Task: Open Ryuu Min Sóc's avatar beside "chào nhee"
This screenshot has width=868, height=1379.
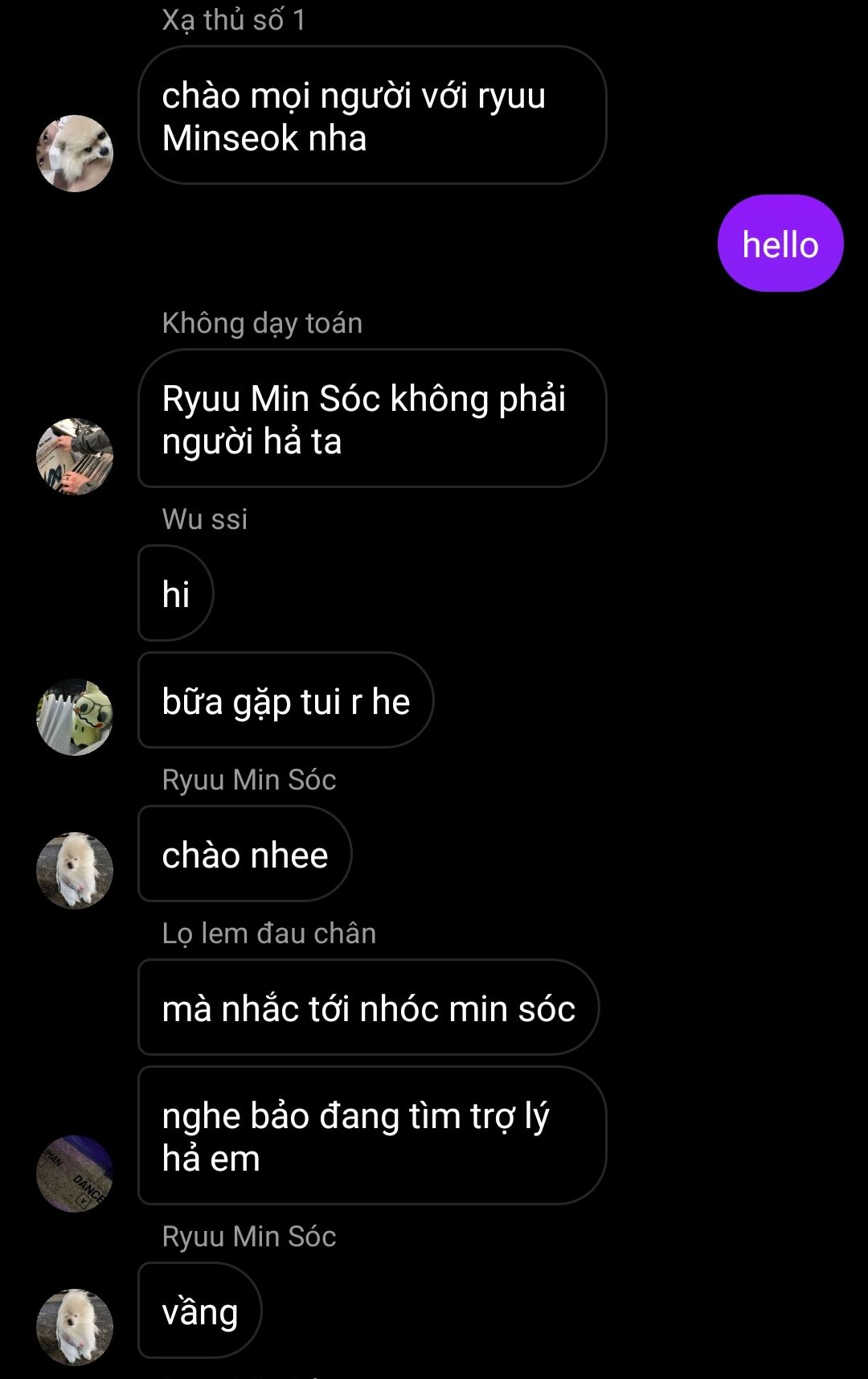Action: tap(75, 870)
